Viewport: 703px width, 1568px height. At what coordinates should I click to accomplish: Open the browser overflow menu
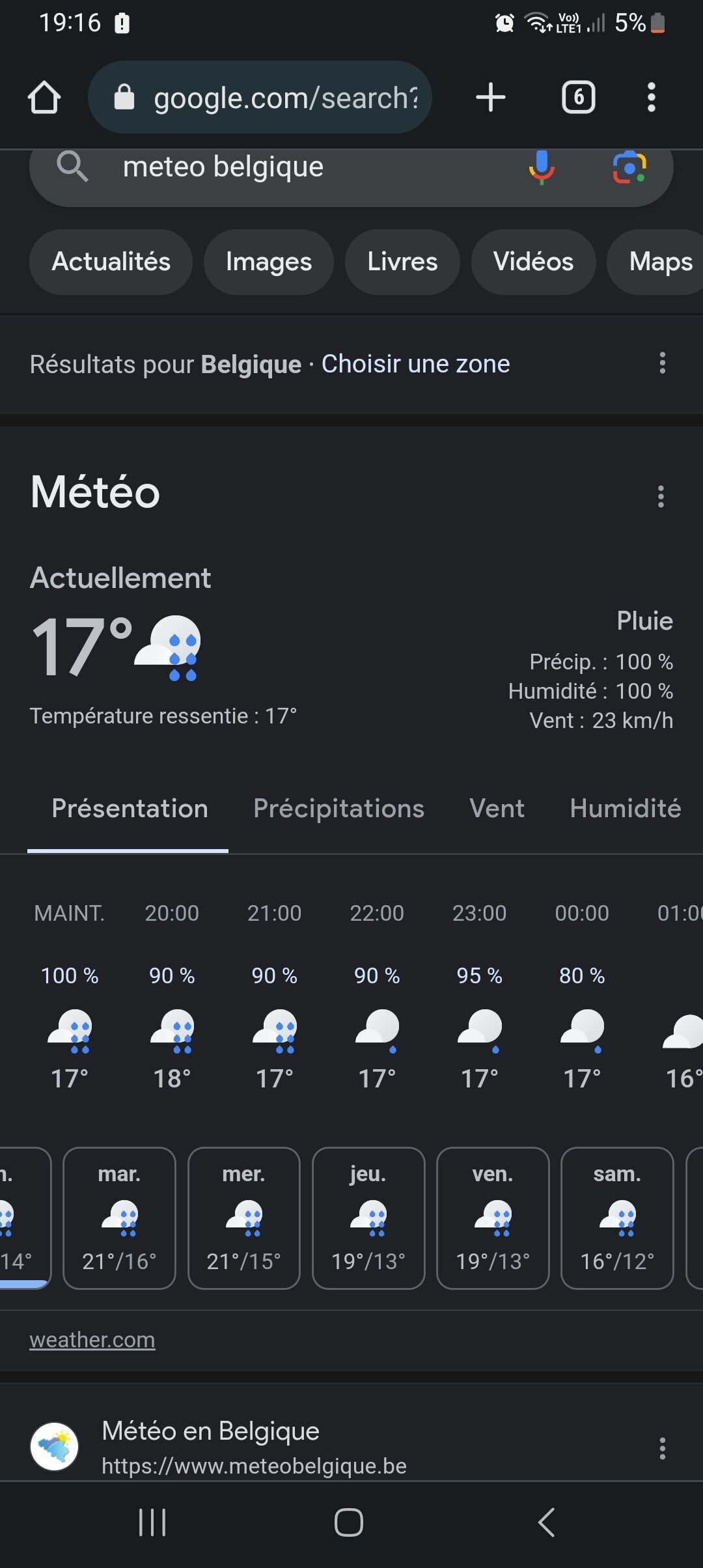[651, 98]
